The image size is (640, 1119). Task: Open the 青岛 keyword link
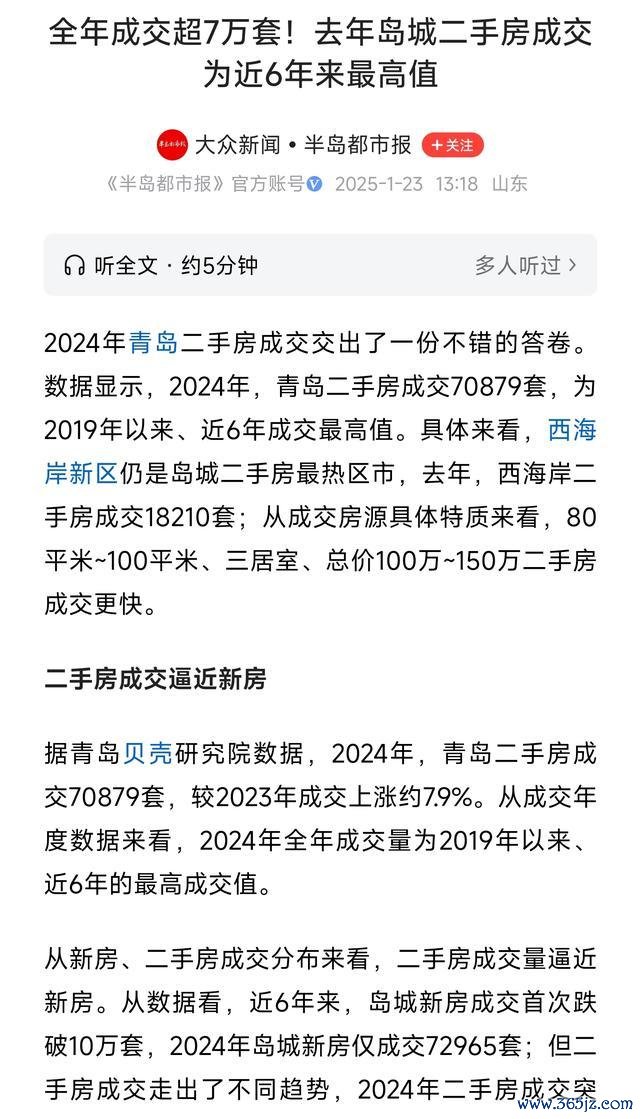point(153,344)
